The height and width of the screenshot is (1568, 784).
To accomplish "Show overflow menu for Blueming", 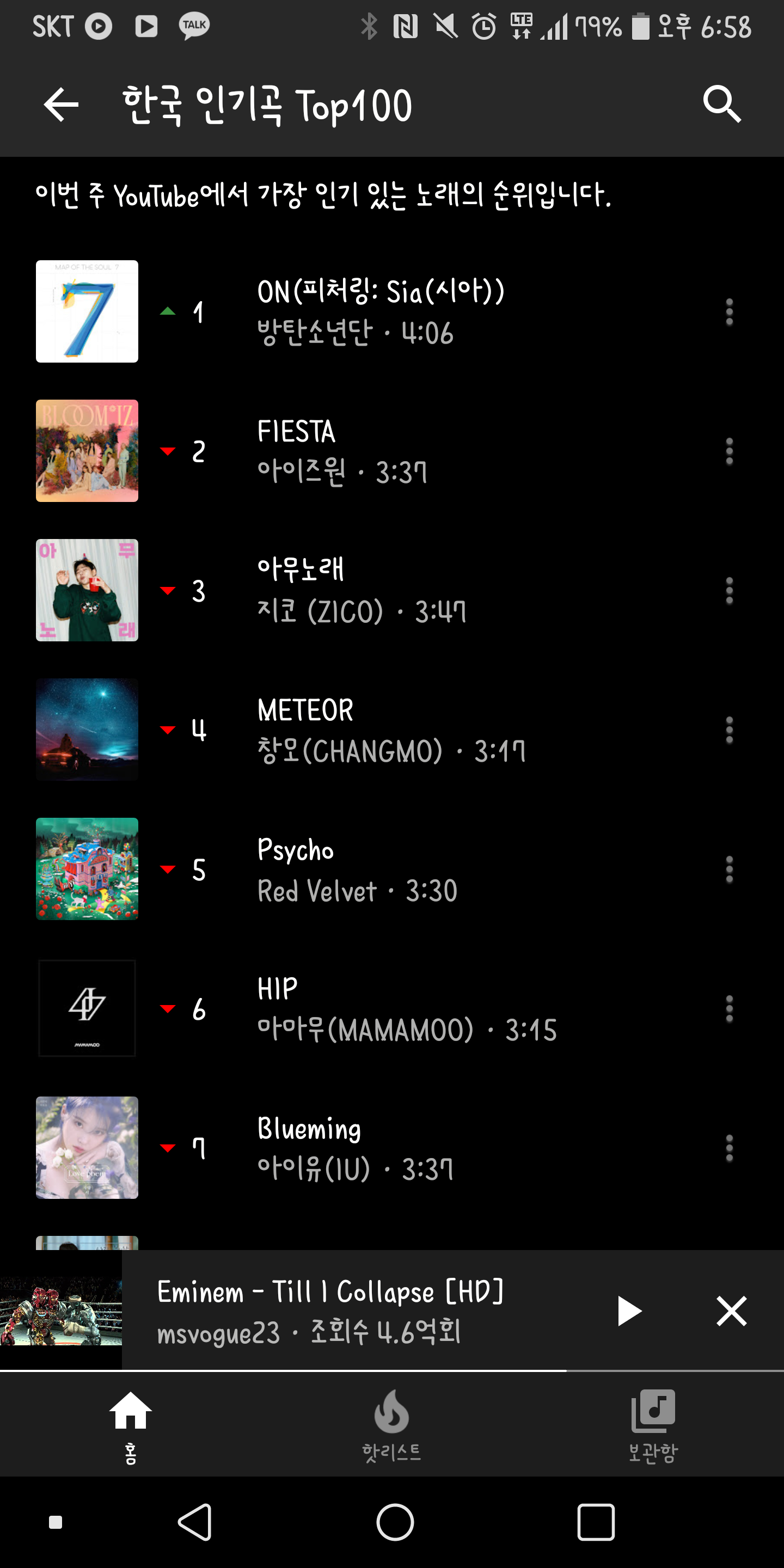I will point(728,1149).
